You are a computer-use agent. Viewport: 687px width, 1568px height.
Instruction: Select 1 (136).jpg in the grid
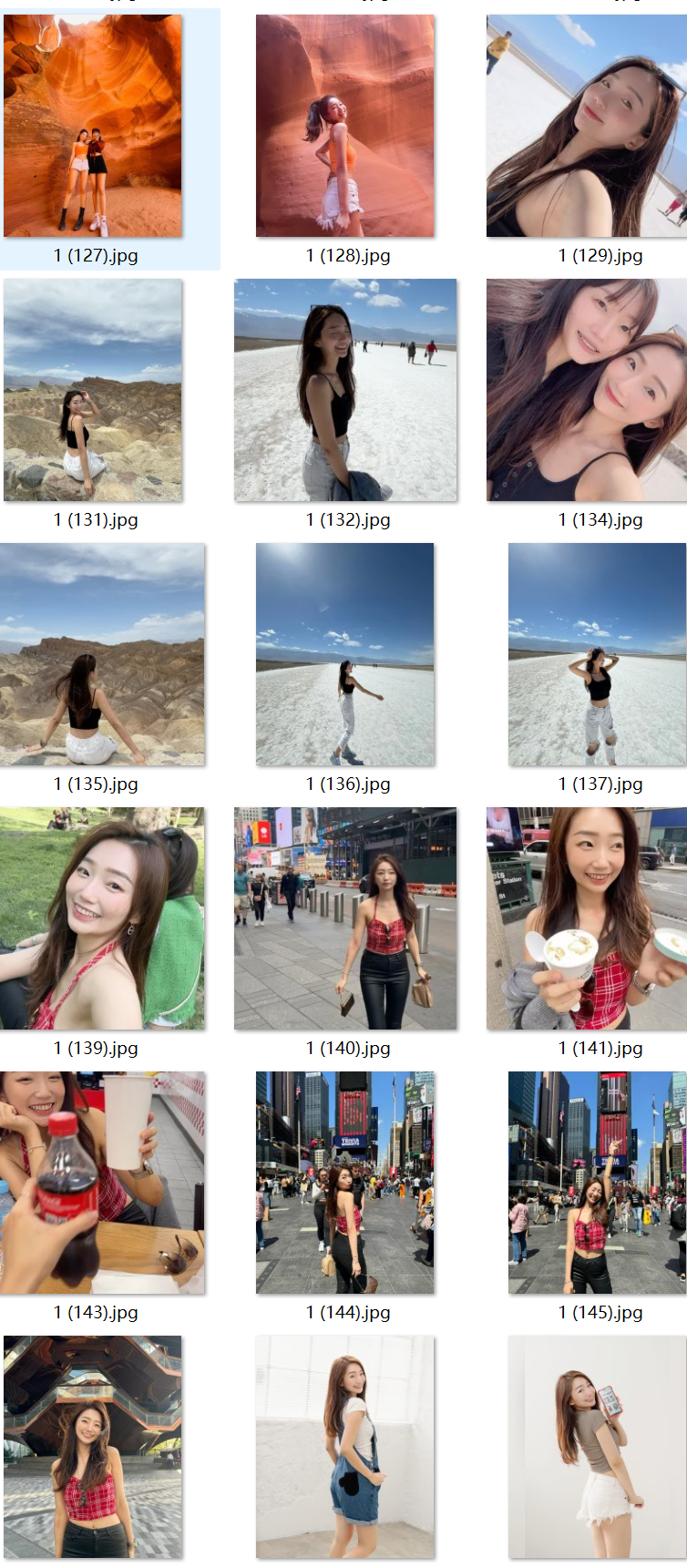point(344,654)
